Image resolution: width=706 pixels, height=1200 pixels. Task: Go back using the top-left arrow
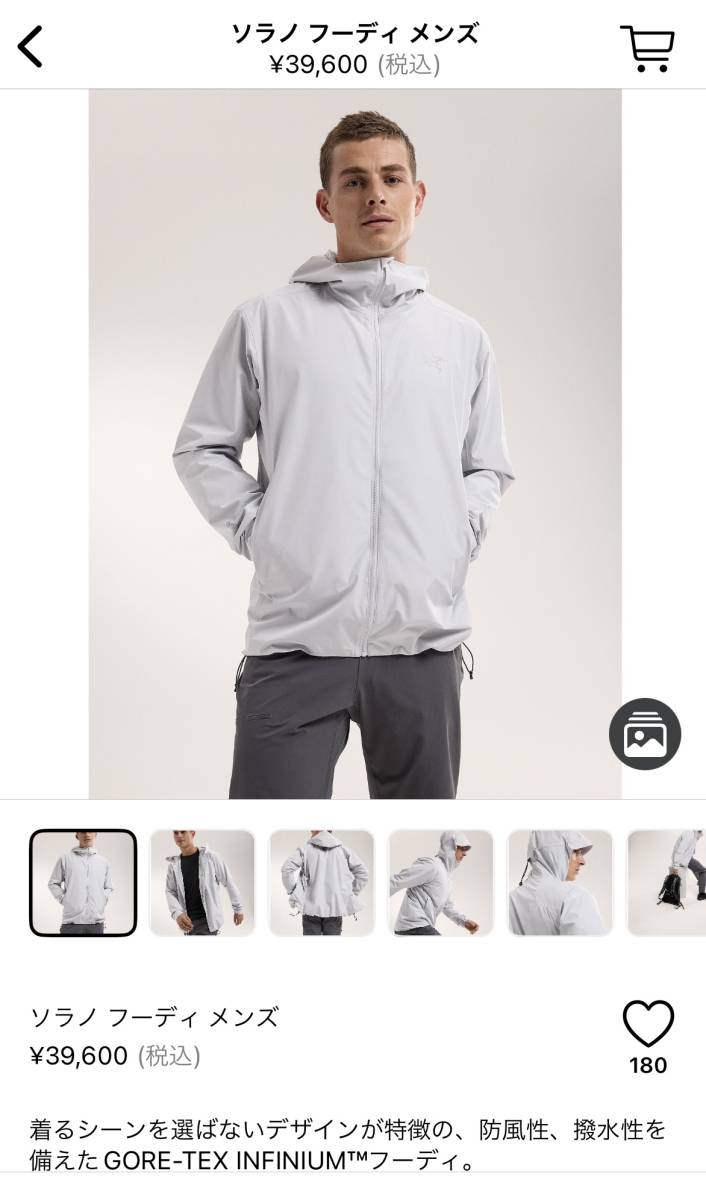click(31, 47)
